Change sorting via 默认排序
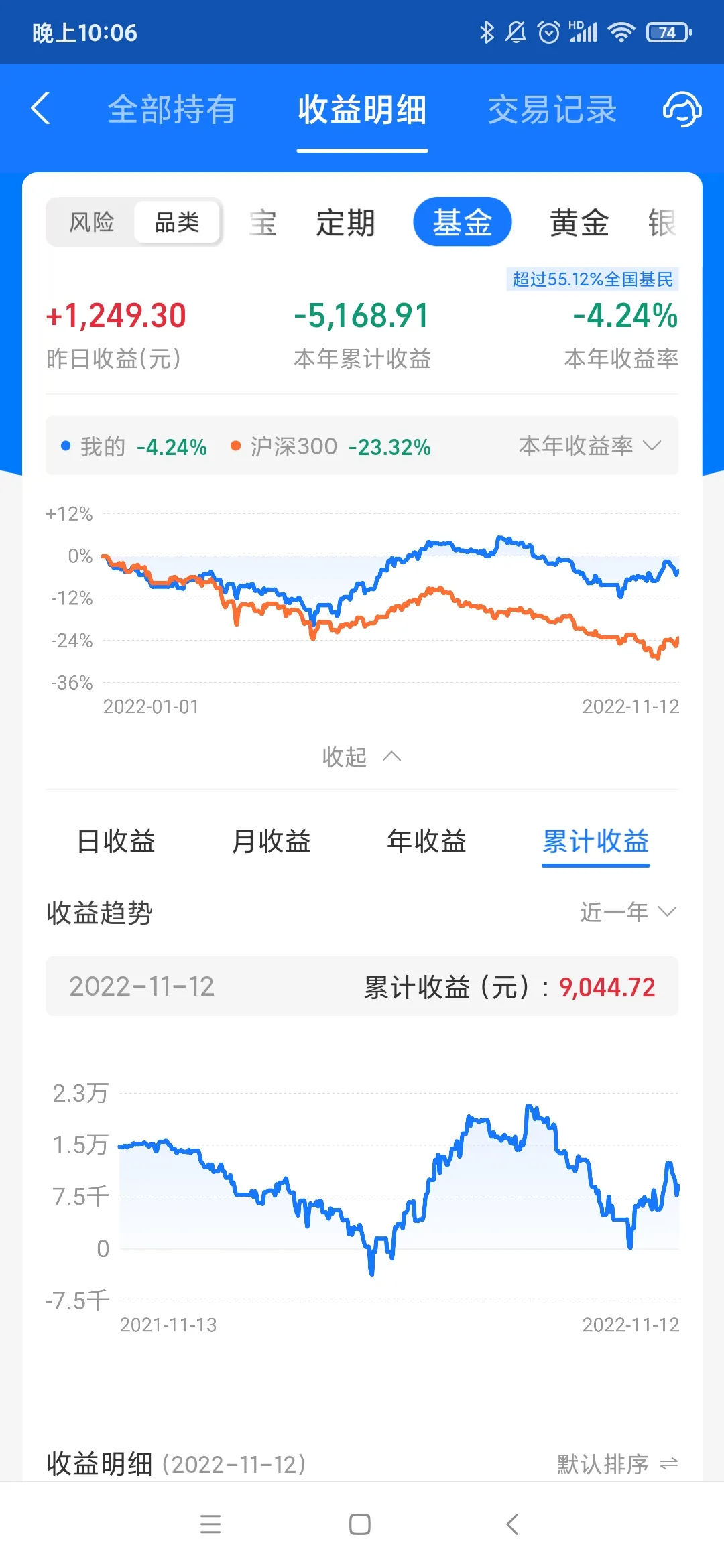724x1568 pixels. coord(617,1464)
